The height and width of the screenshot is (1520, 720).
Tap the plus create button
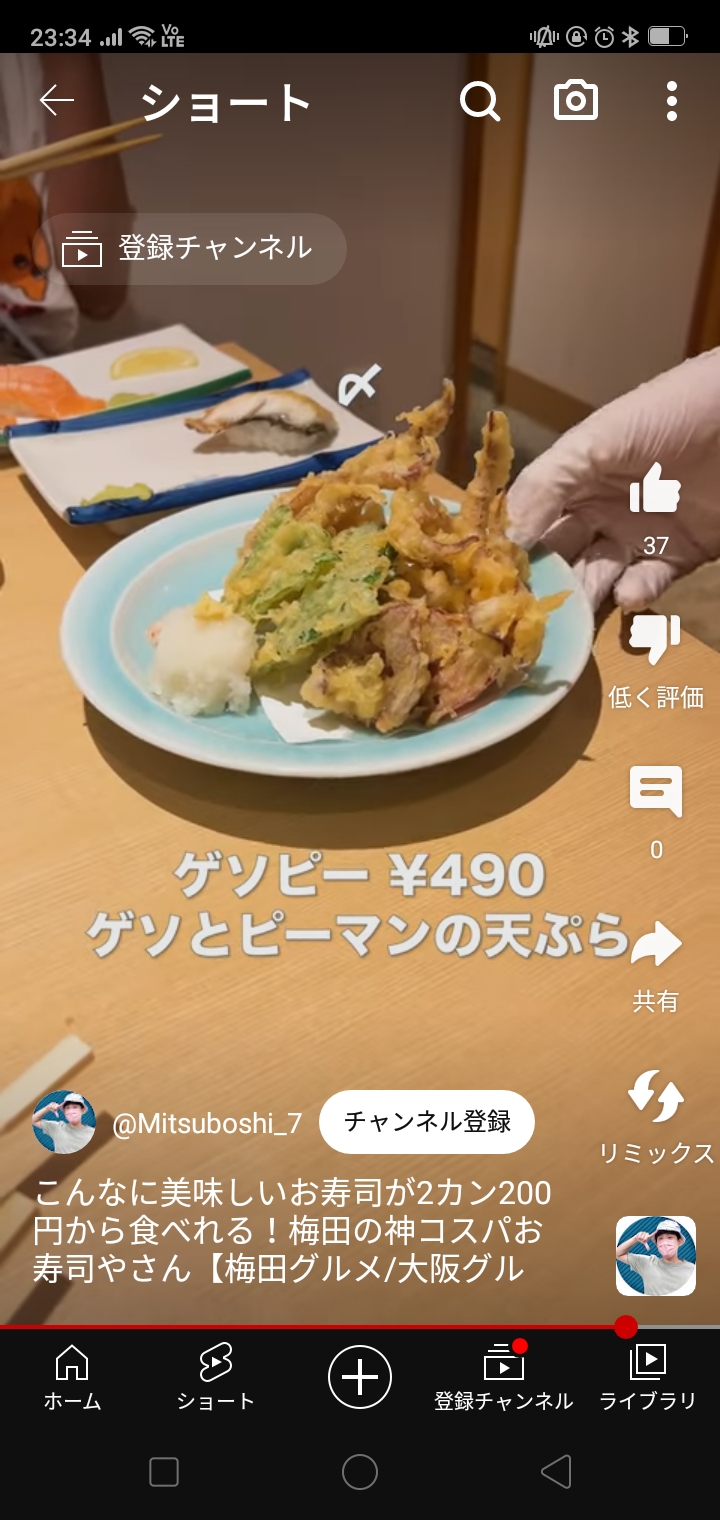click(x=360, y=1377)
